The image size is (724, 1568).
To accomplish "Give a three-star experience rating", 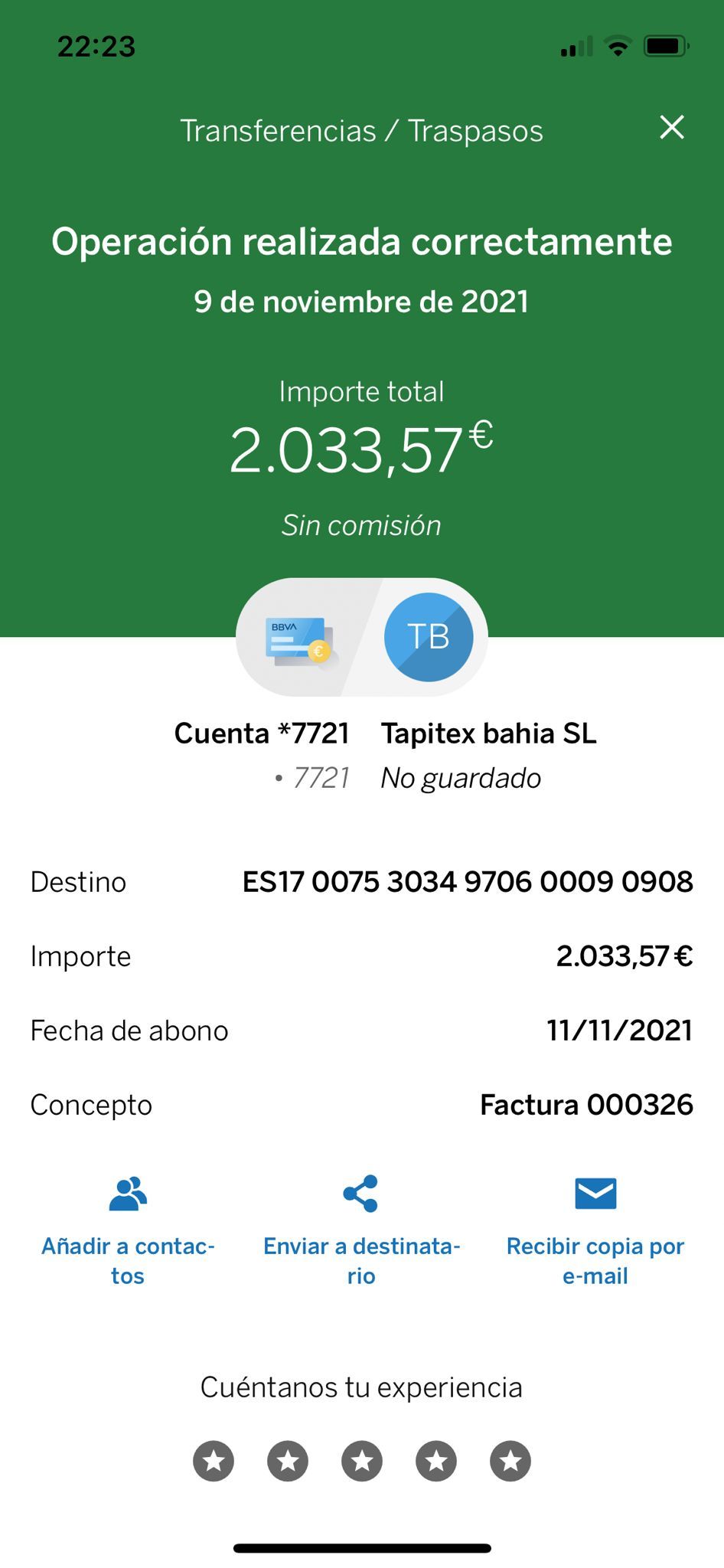I will (x=362, y=1461).
